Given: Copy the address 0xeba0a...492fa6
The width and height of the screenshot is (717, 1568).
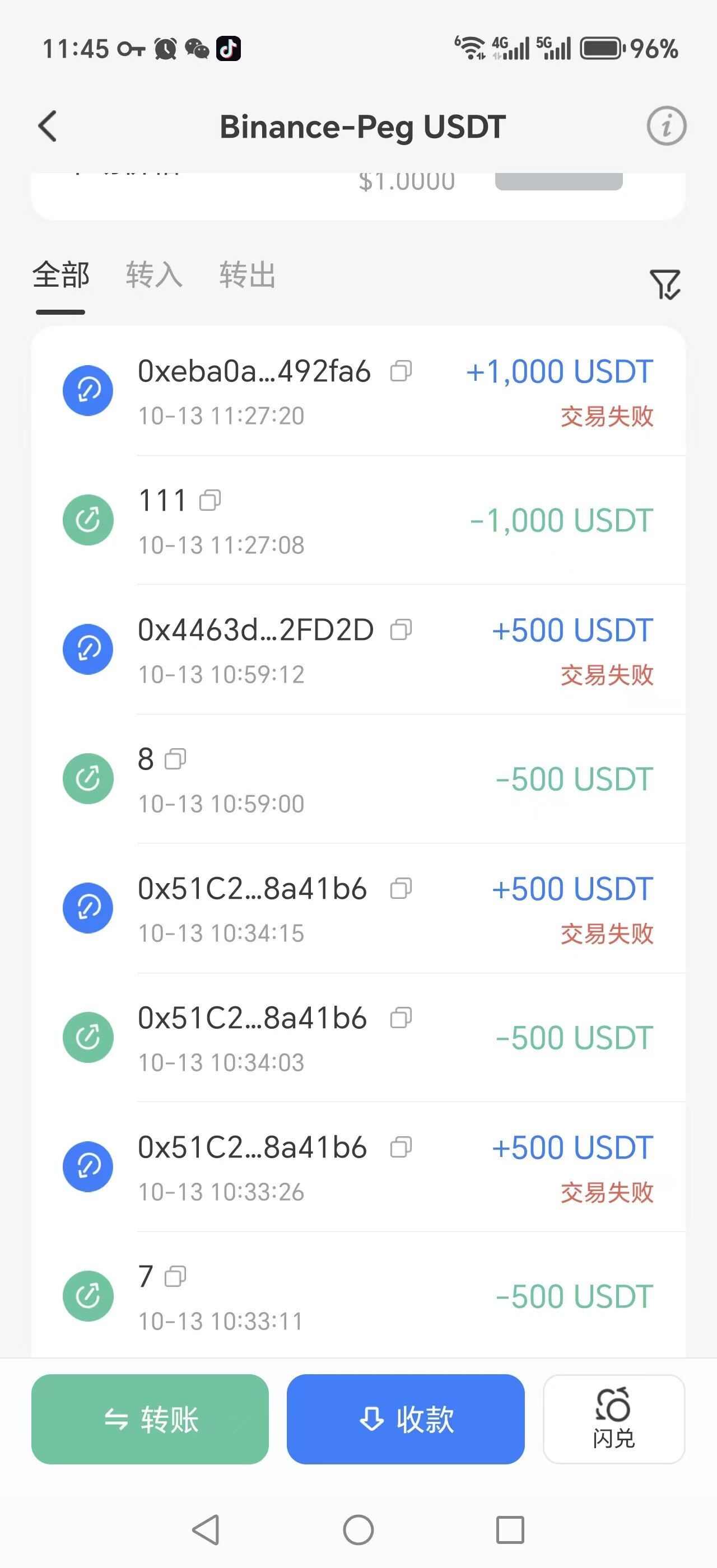Looking at the screenshot, I should click(401, 371).
